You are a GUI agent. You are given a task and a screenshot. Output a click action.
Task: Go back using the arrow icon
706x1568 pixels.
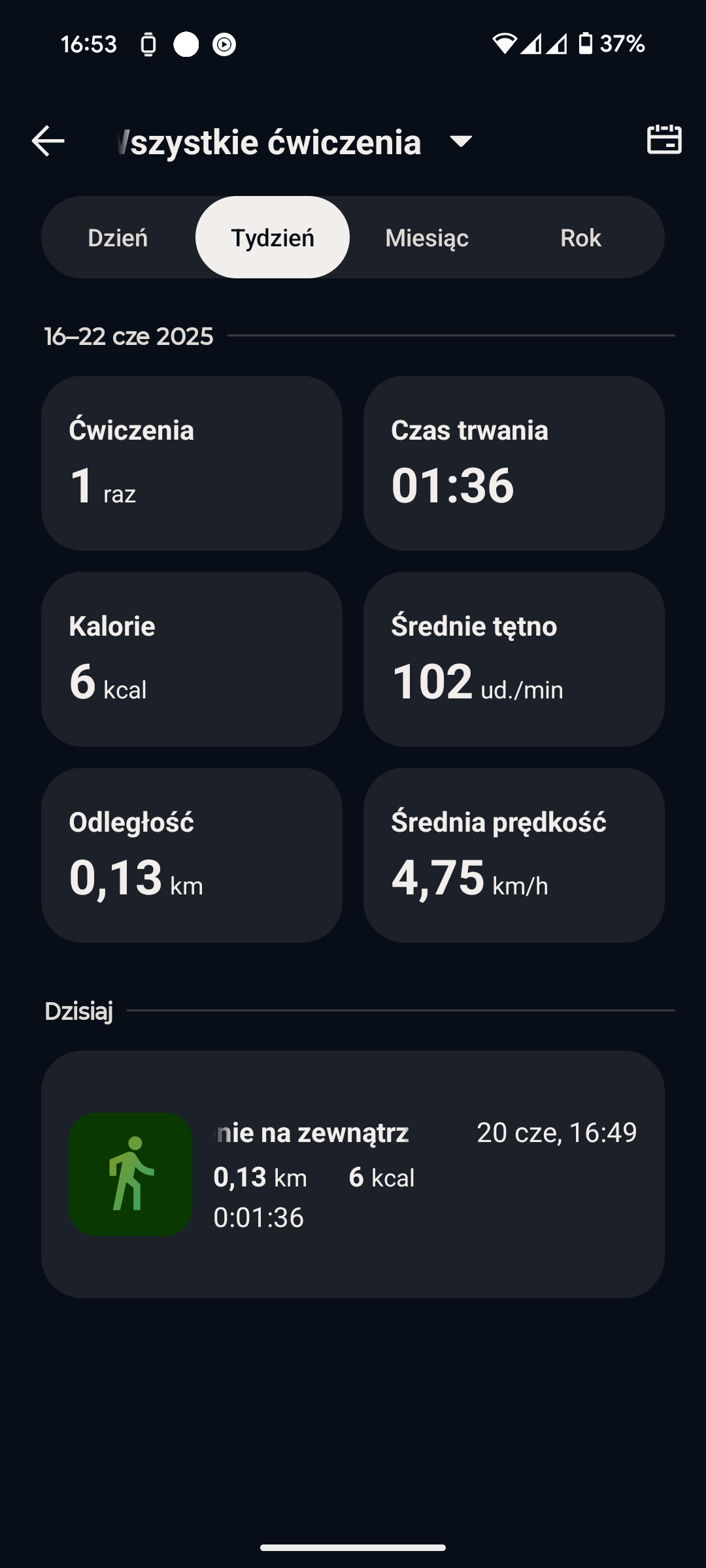tap(48, 141)
